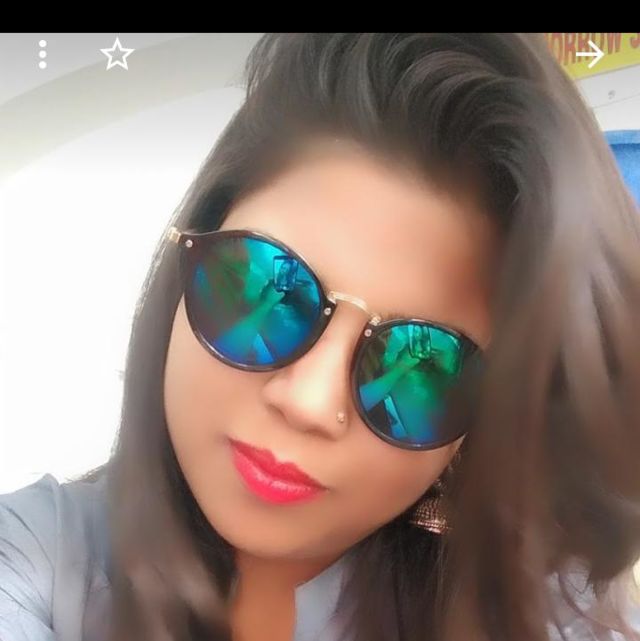Star this photo as favorite
Viewport: 640px width, 641px height.
(117, 54)
